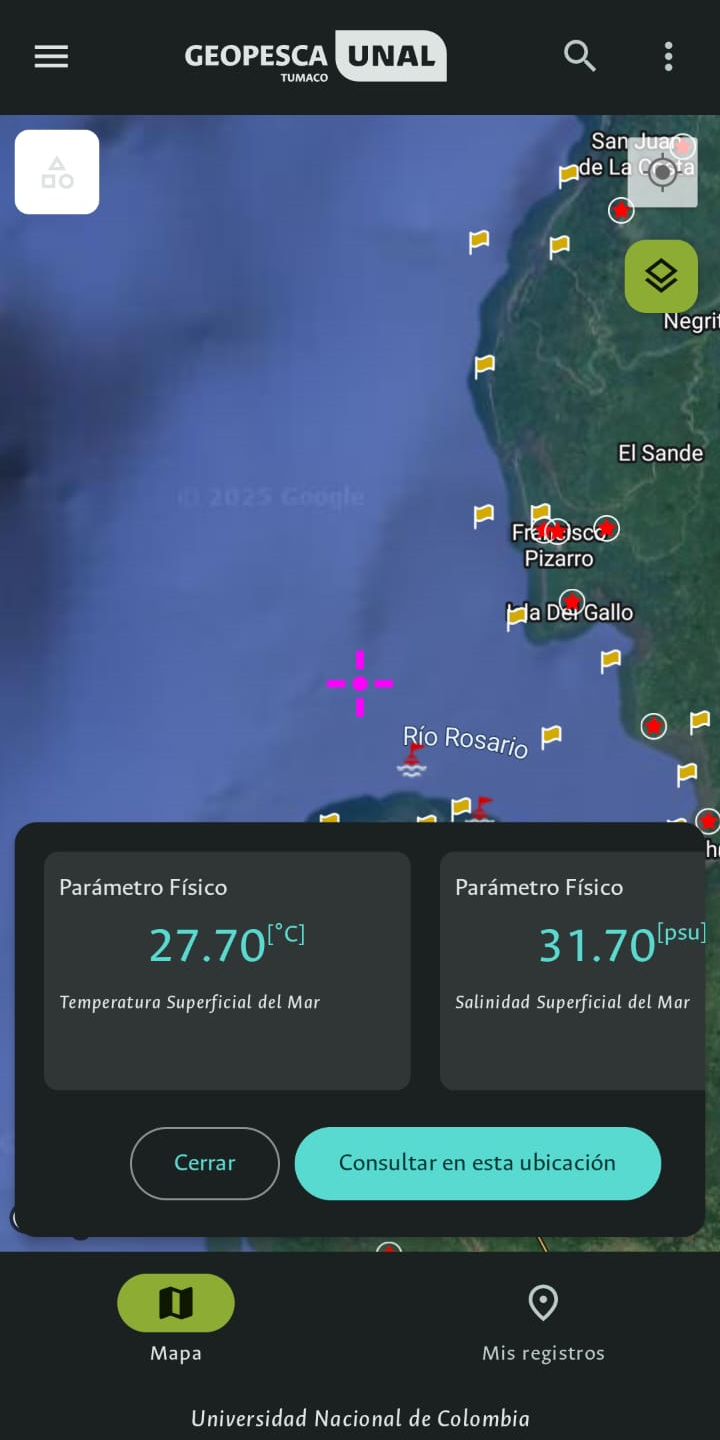
Task: Center map on my location
Action: click(x=662, y=172)
